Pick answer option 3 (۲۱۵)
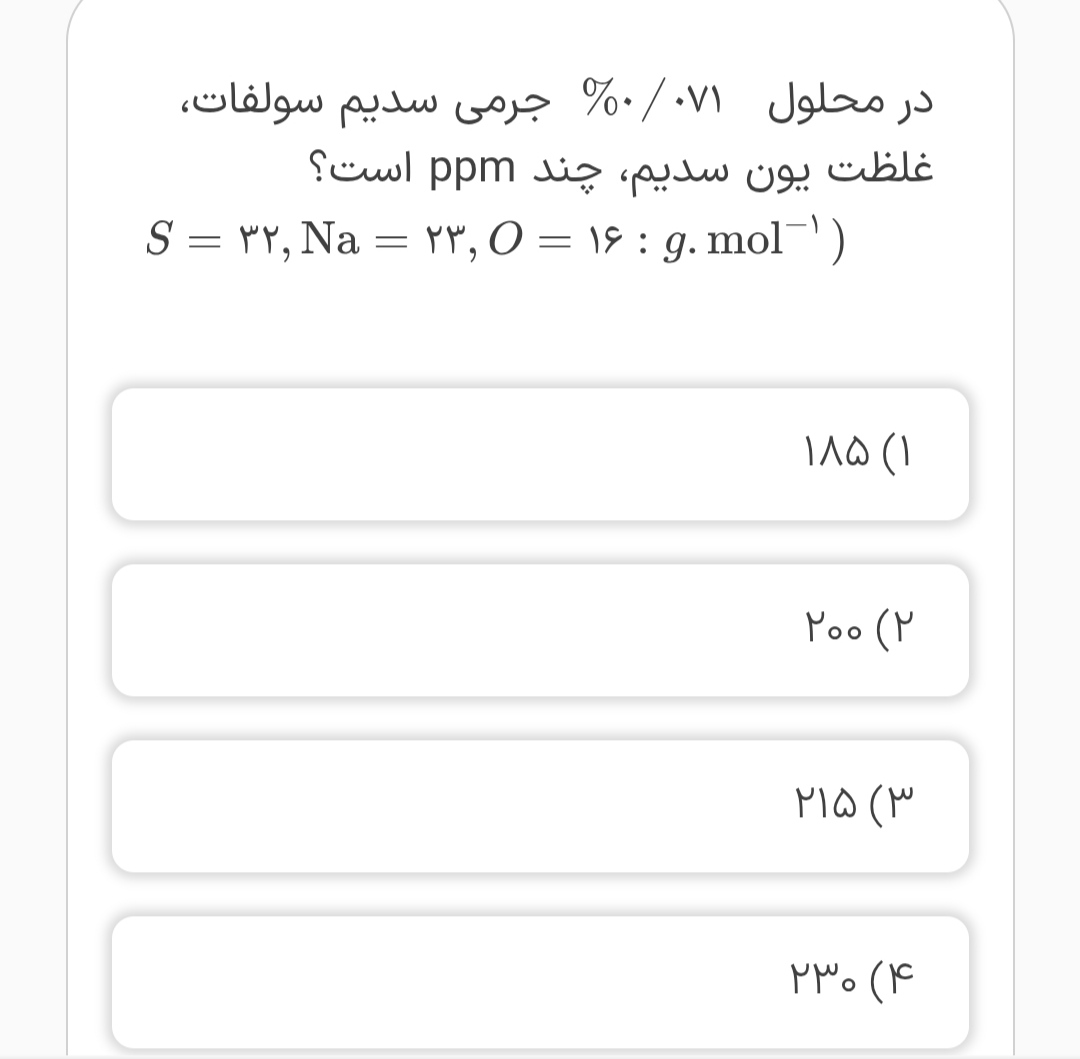The image size is (1080, 1059). 540,807
